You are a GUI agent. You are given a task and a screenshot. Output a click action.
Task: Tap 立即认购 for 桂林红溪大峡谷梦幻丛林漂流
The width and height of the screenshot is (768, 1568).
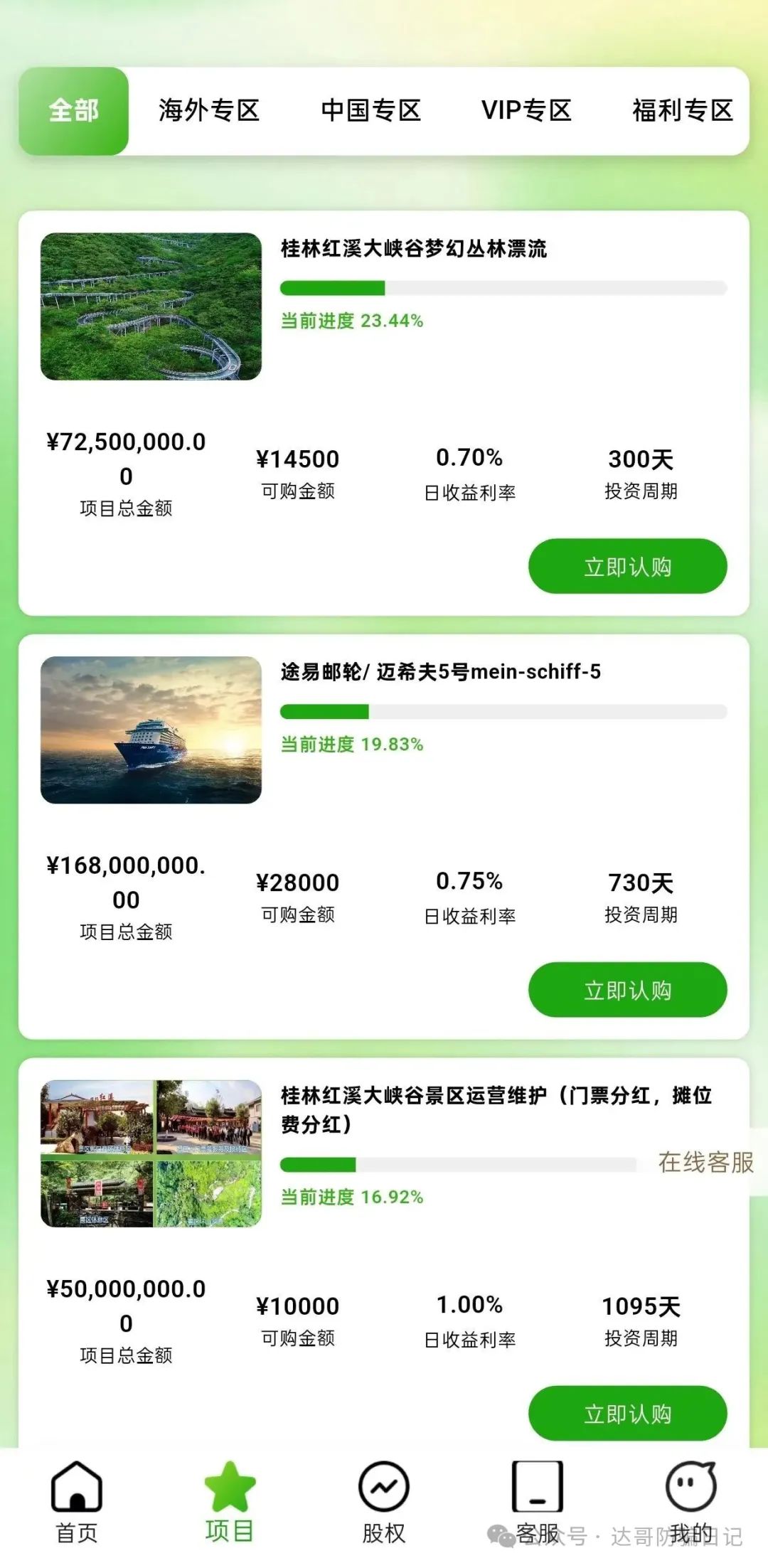627,566
